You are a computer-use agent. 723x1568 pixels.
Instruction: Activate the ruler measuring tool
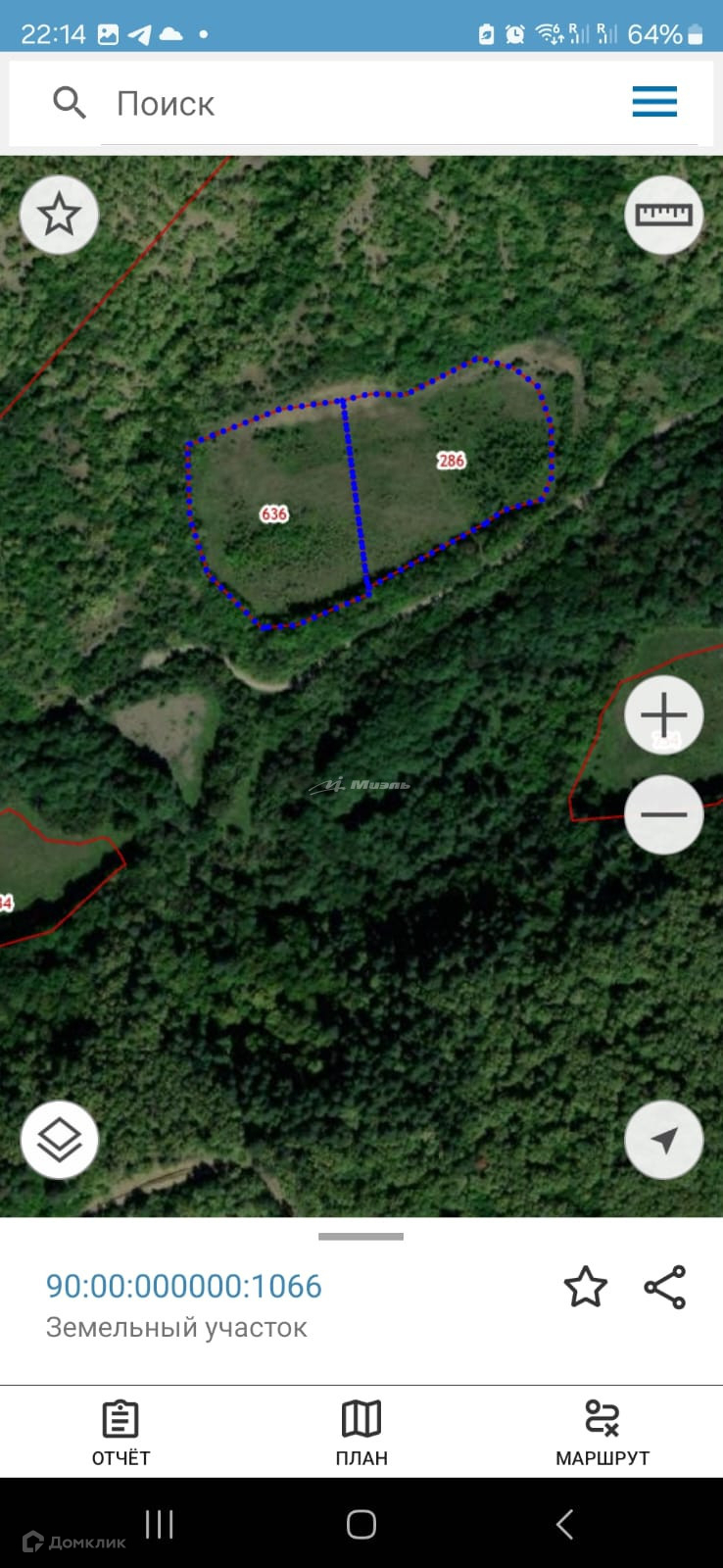663,215
